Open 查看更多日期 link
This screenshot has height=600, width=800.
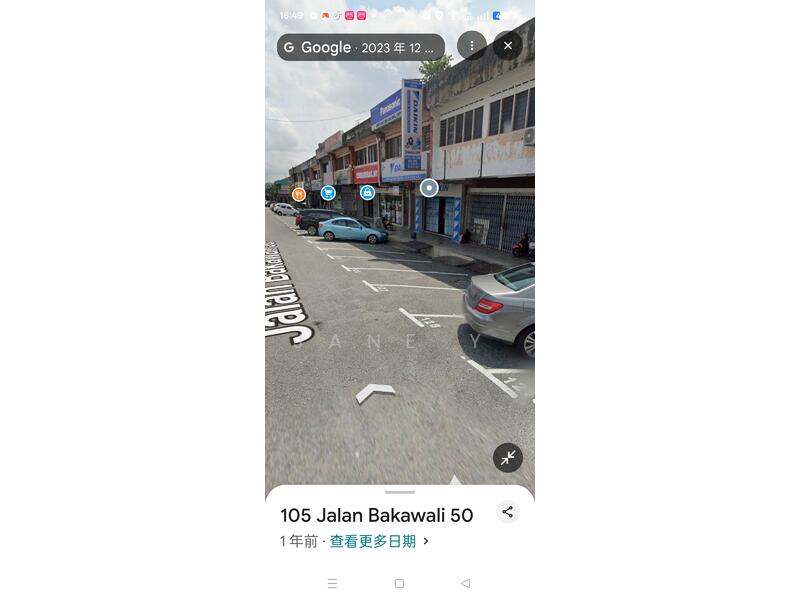click(x=373, y=541)
